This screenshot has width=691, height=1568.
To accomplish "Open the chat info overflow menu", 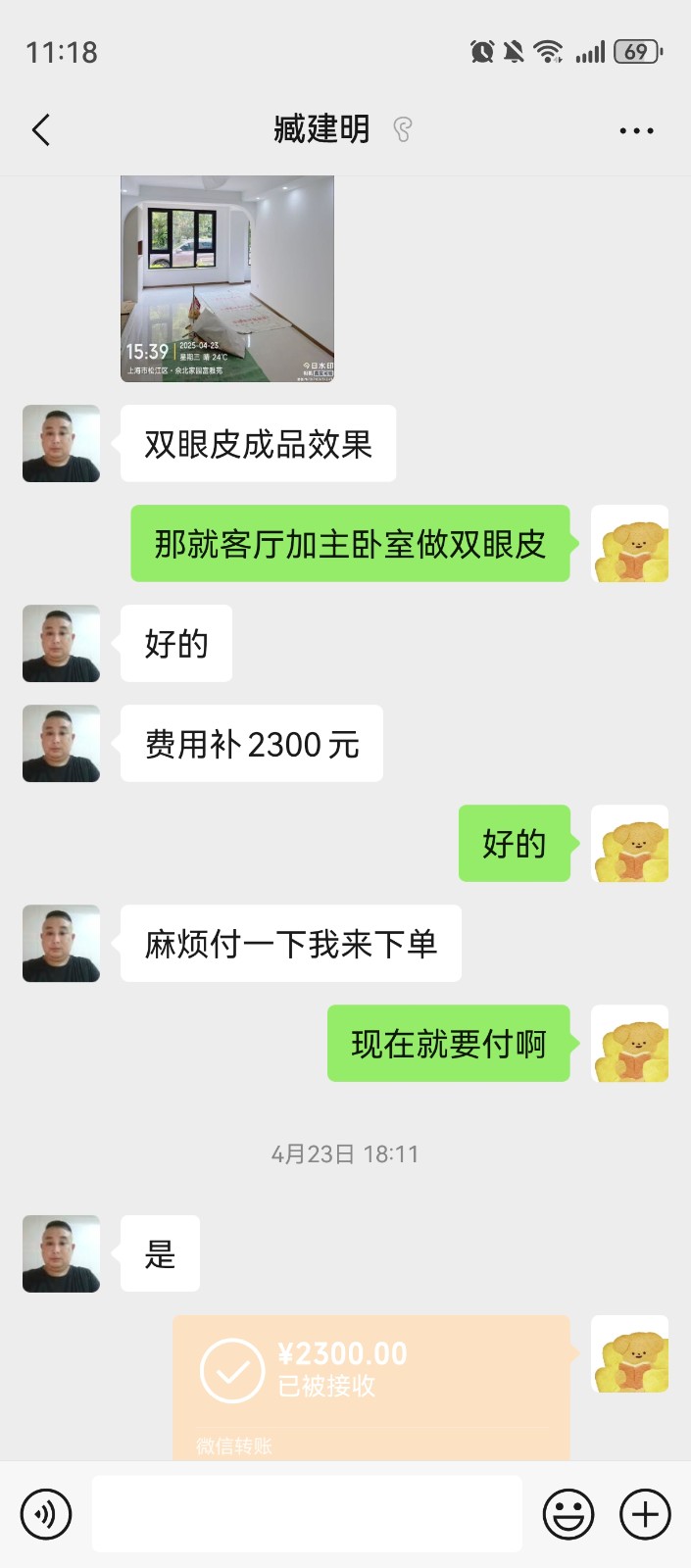I will coord(636,130).
